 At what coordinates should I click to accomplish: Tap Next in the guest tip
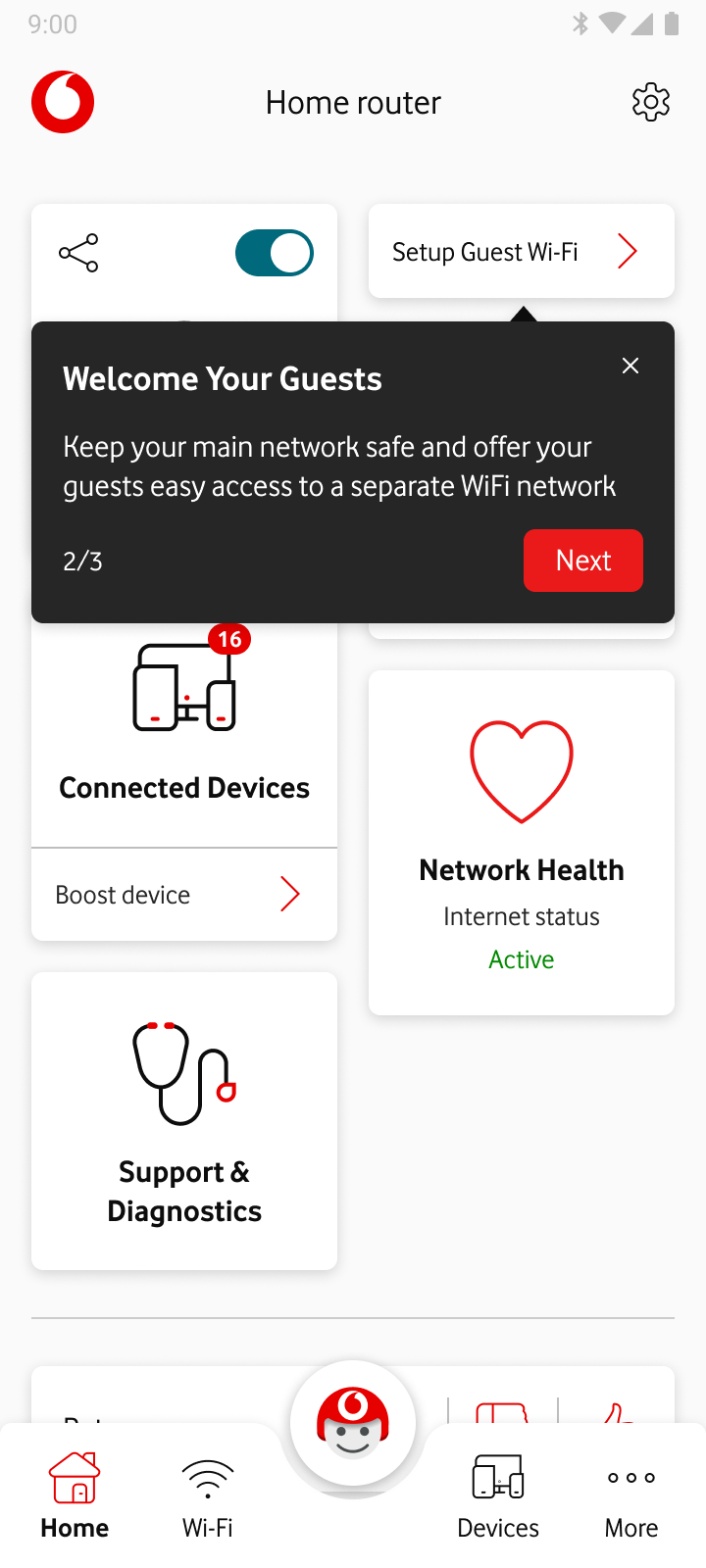pyautogui.click(x=583, y=561)
